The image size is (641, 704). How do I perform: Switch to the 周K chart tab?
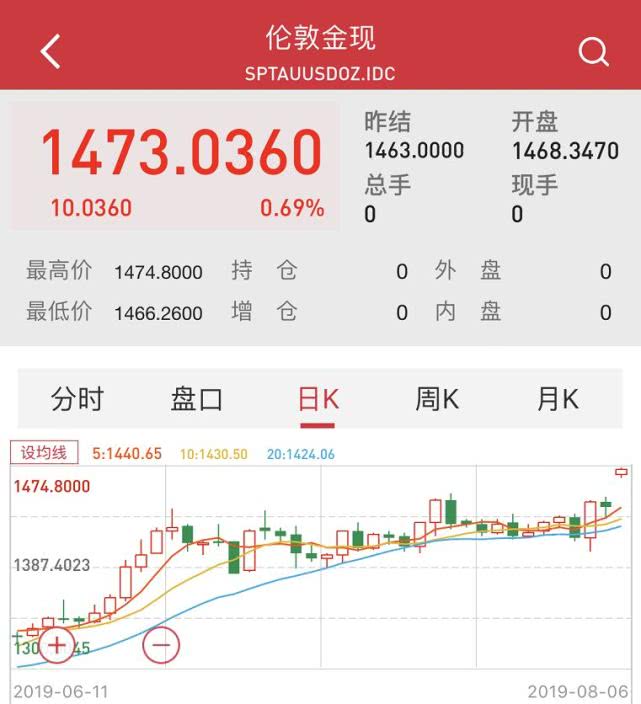click(437, 399)
